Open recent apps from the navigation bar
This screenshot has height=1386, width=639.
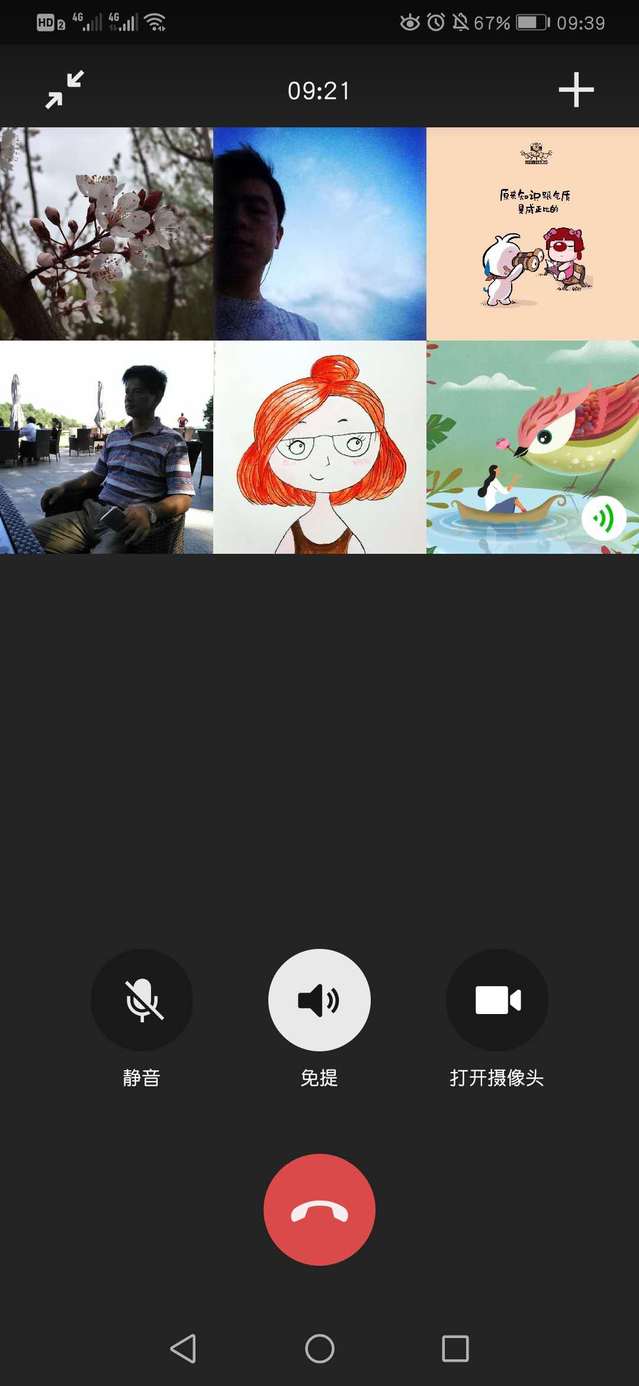pos(455,1349)
